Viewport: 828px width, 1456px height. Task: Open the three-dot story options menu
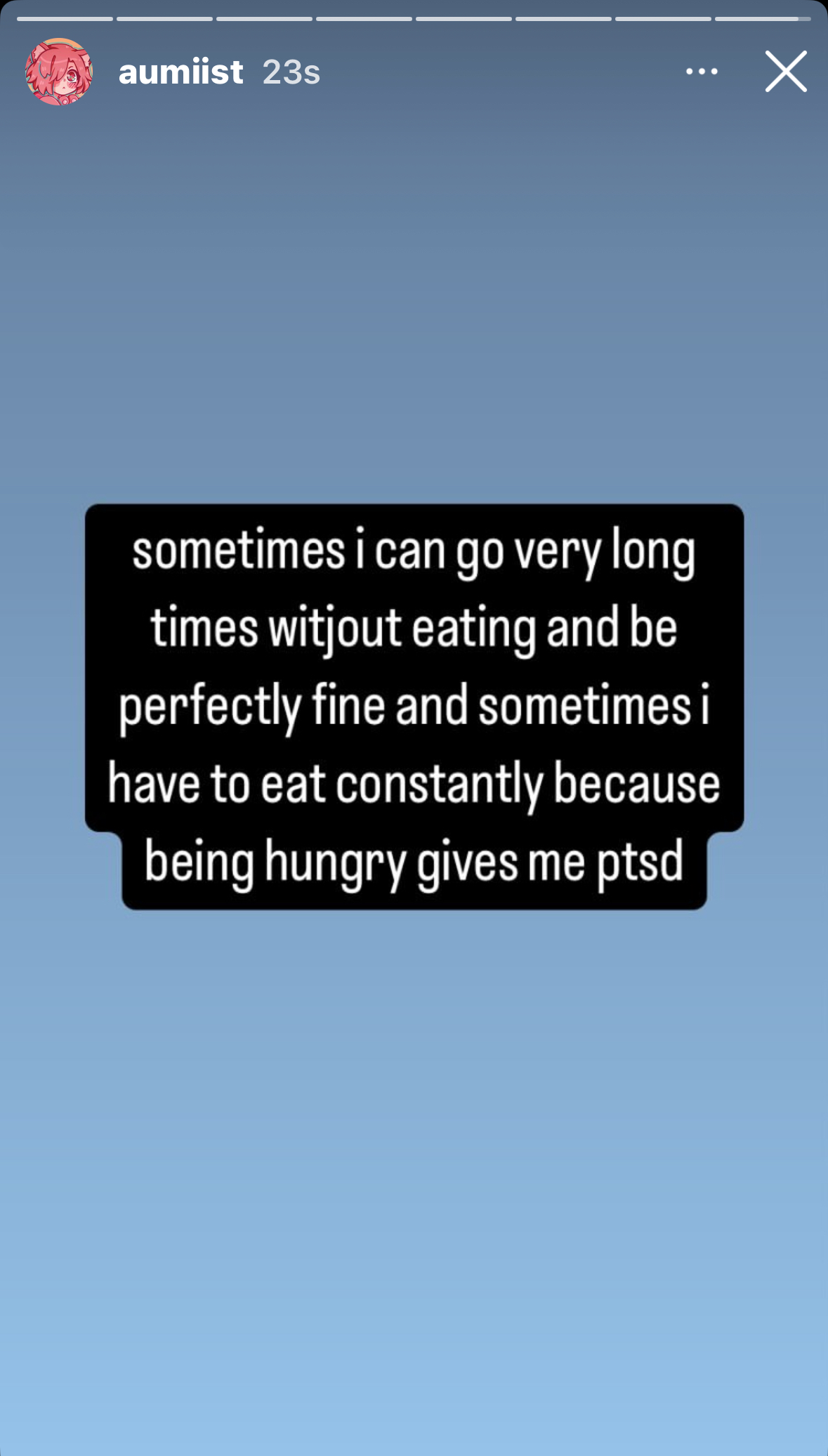point(702,72)
